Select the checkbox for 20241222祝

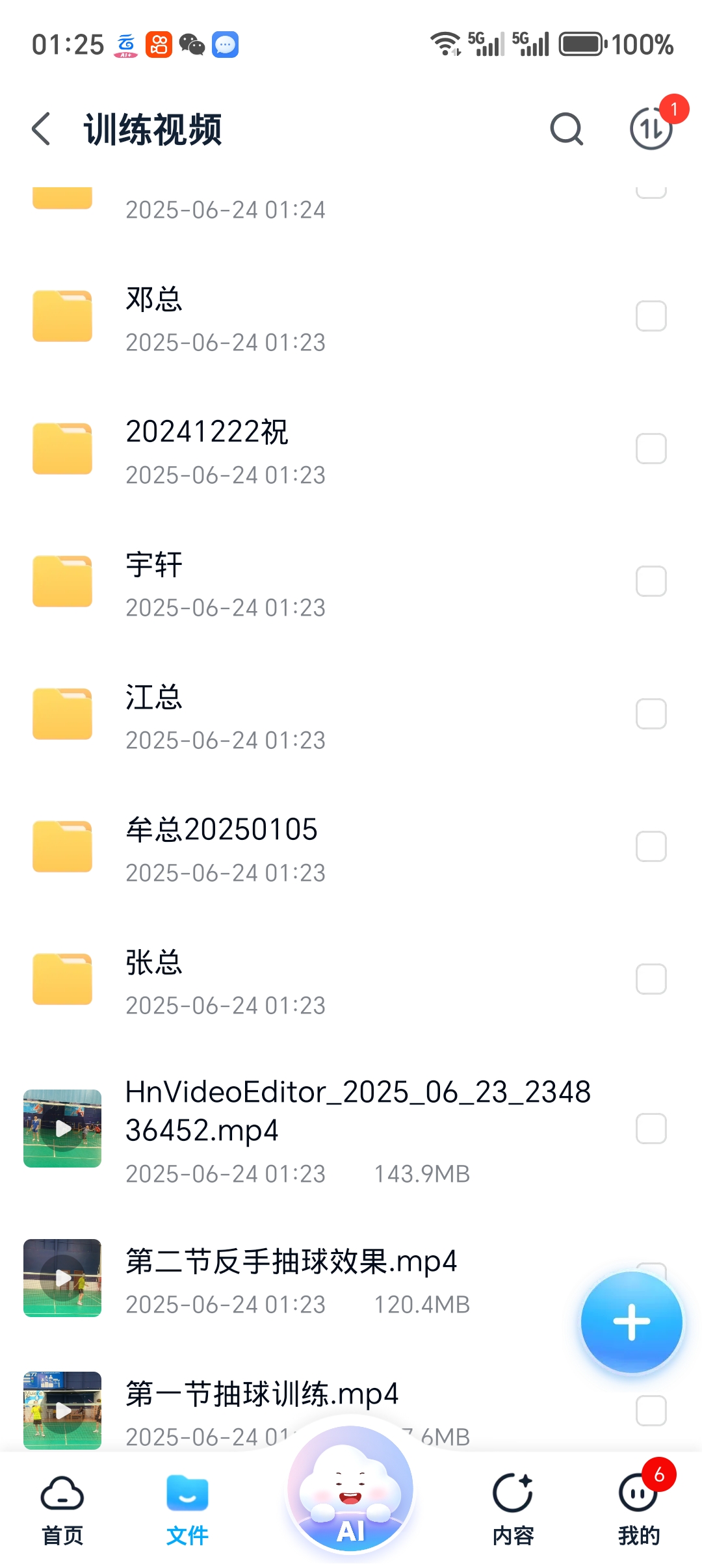651,449
